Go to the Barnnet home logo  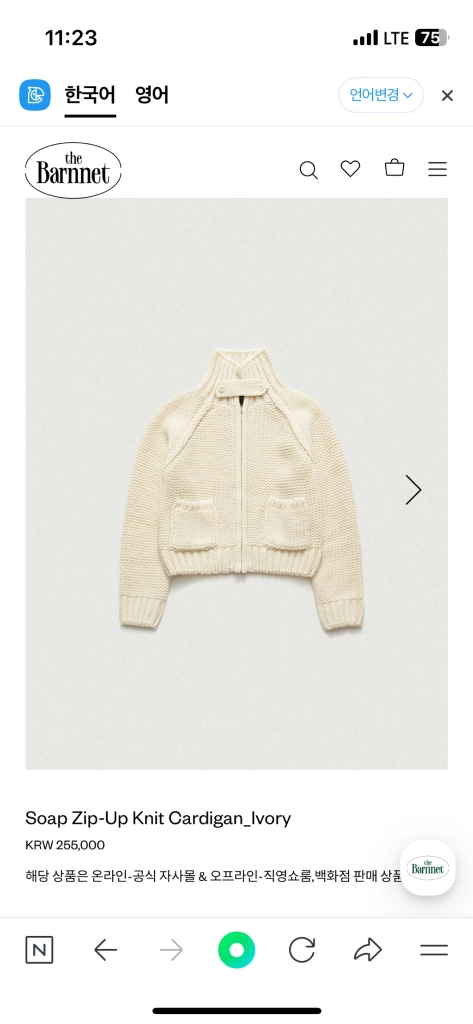[x=73, y=170]
